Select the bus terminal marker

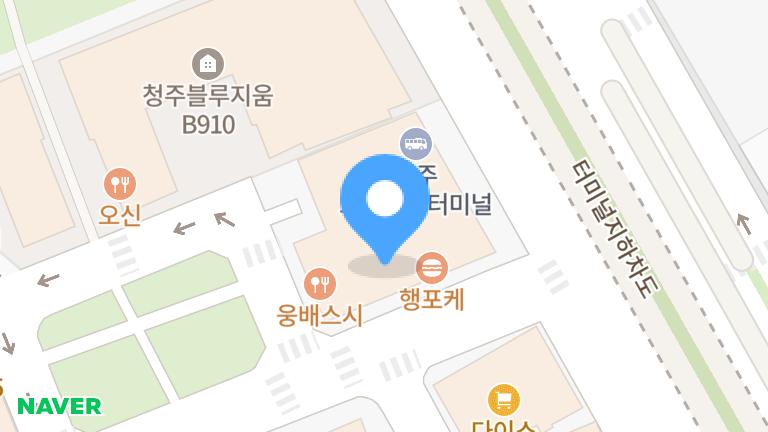[x=415, y=144]
